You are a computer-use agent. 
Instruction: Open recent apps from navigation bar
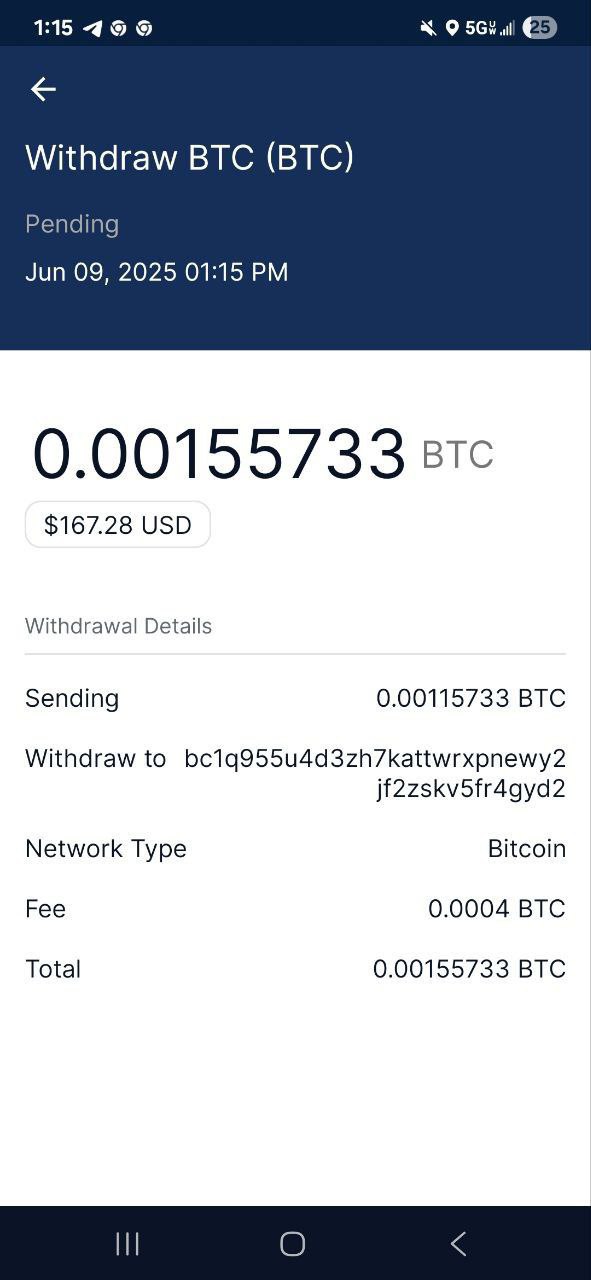(x=127, y=1243)
